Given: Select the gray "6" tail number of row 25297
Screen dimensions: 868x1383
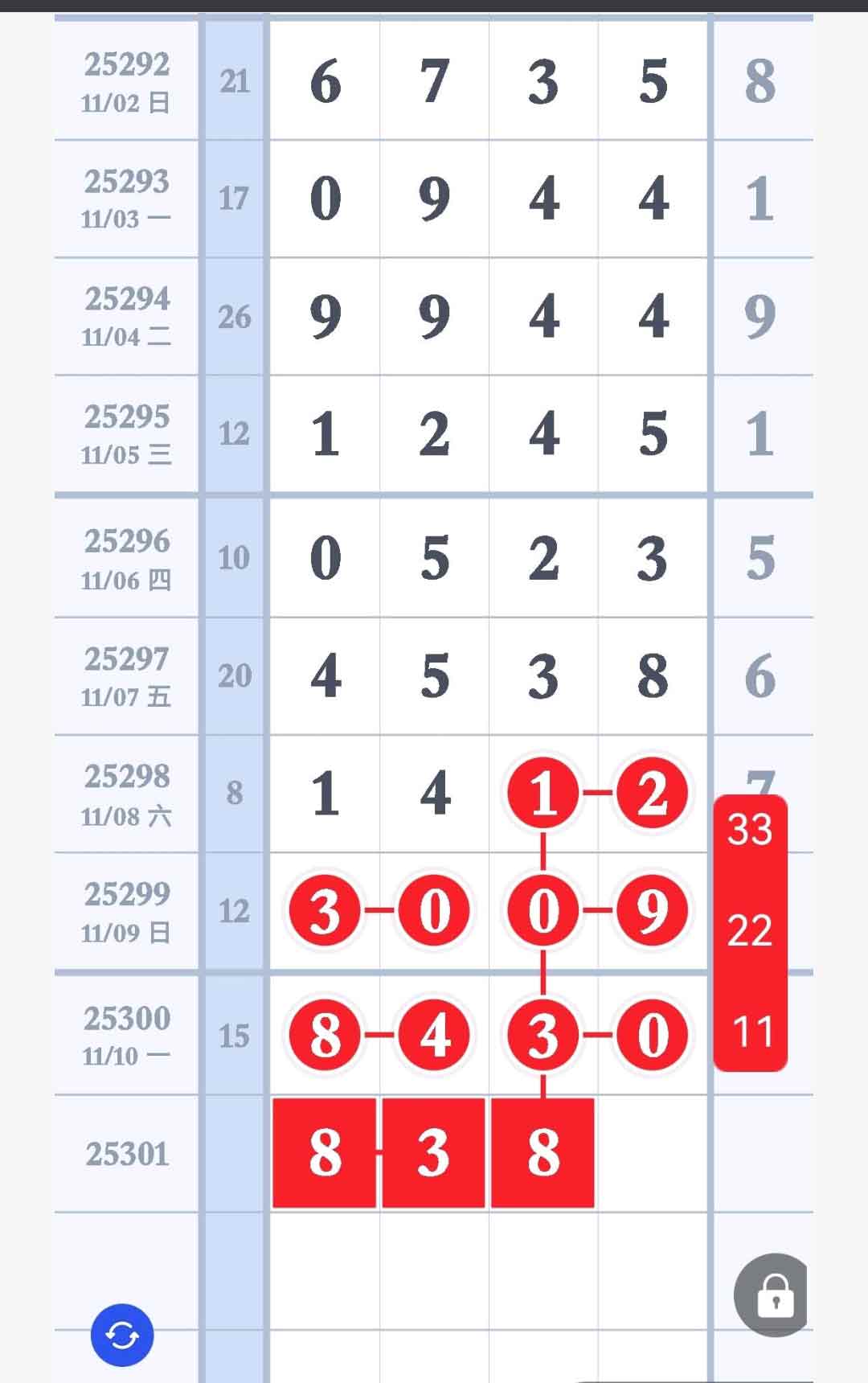Looking at the screenshot, I should point(762,675).
